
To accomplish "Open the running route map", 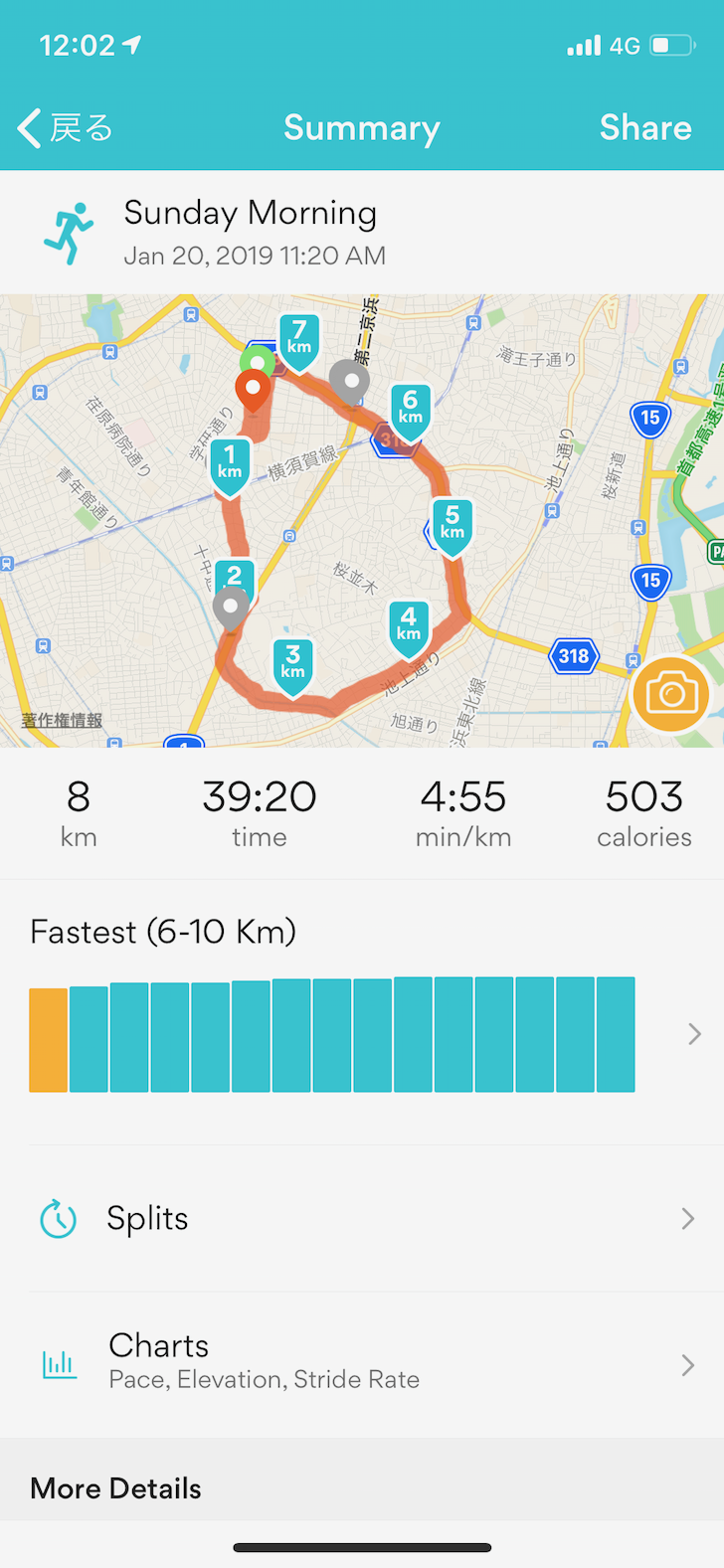I will [362, 521].
